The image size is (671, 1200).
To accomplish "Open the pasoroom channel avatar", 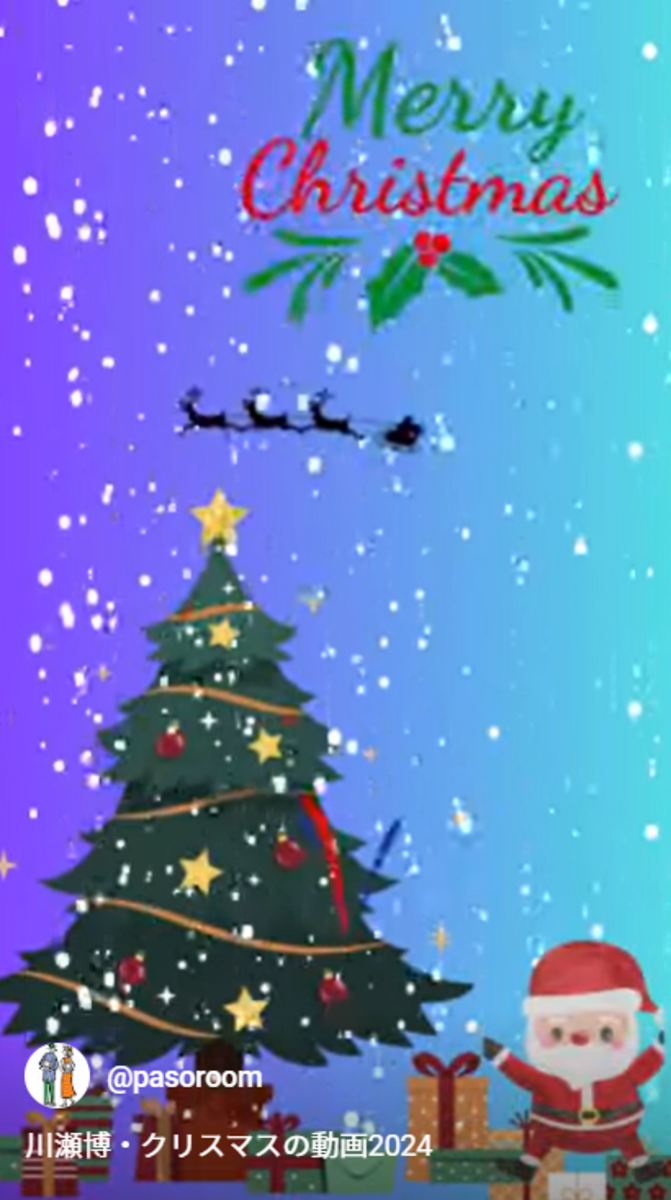I will click(57, 1075).
